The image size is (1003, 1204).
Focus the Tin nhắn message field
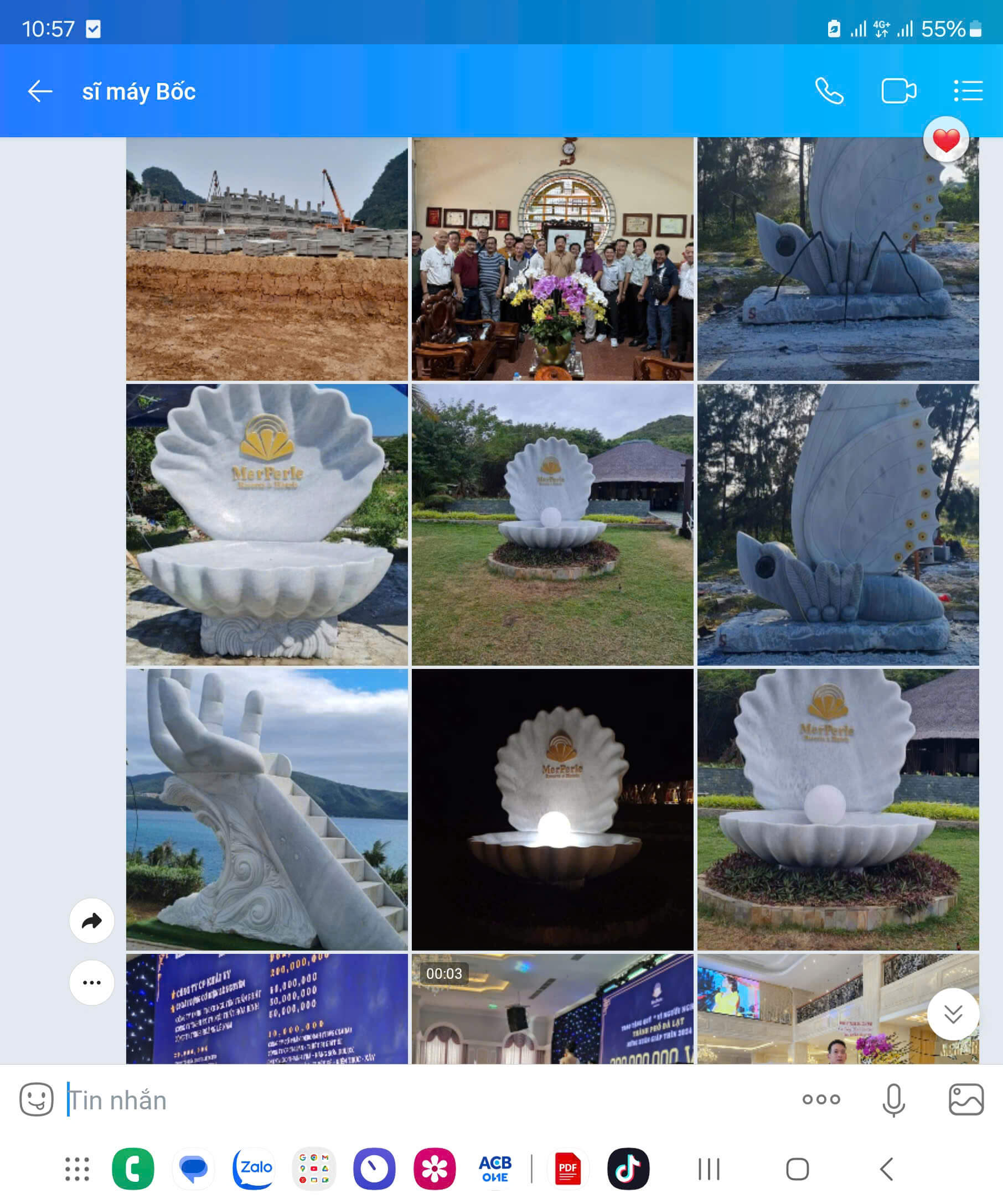pos(401,1100)
